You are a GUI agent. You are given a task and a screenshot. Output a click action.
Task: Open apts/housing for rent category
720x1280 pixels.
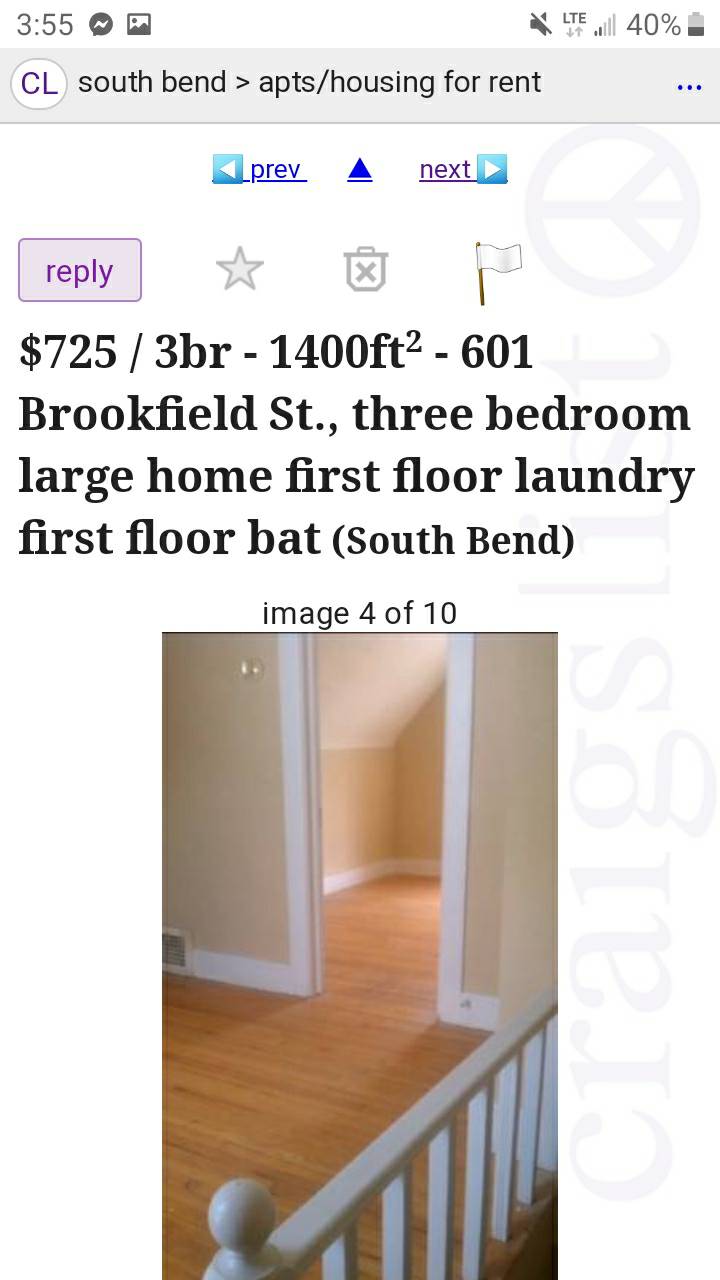click(x=399, y=83)
